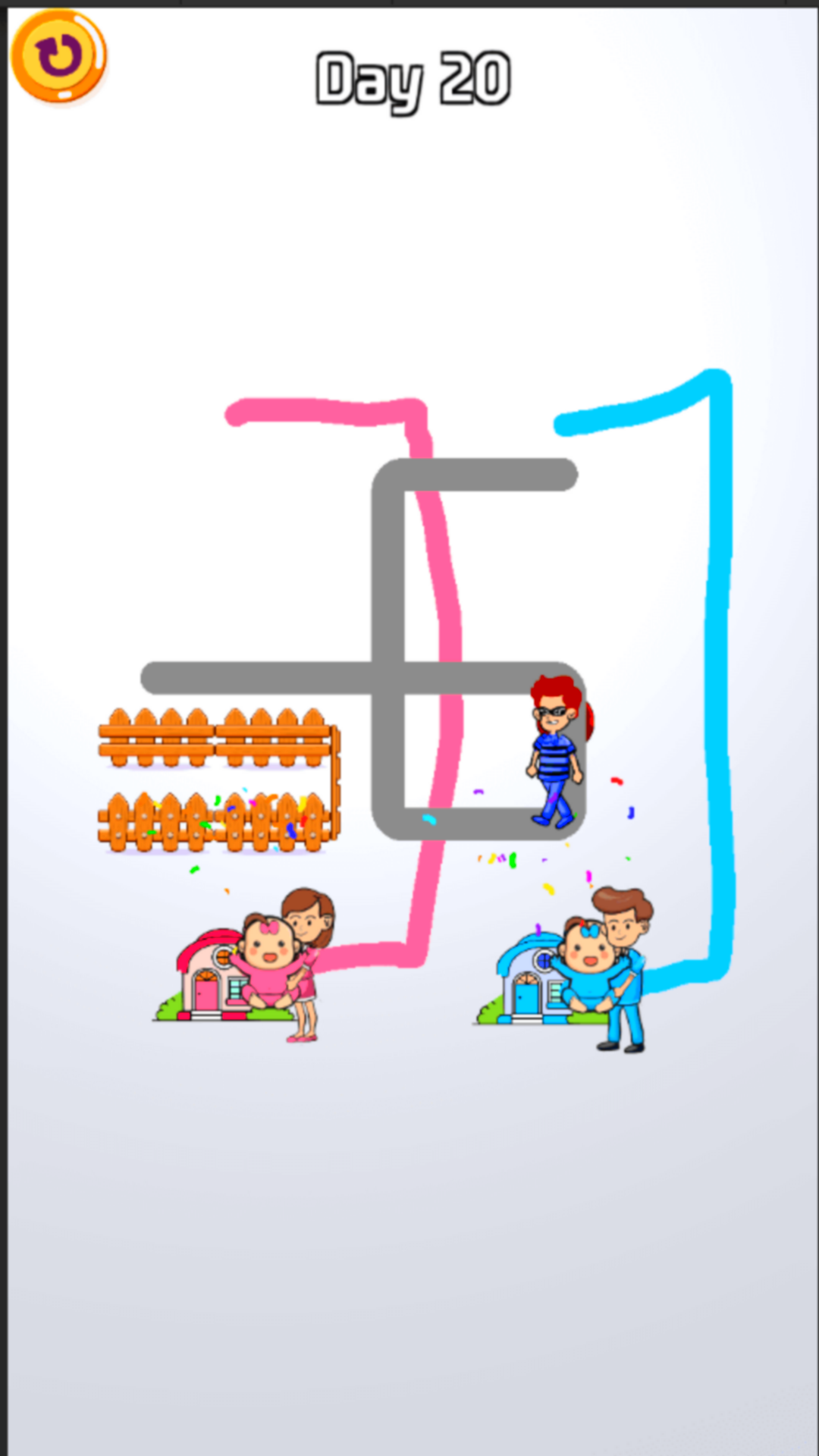
Task: Tap the orange restart level button
Action: (x=58, y=56)
